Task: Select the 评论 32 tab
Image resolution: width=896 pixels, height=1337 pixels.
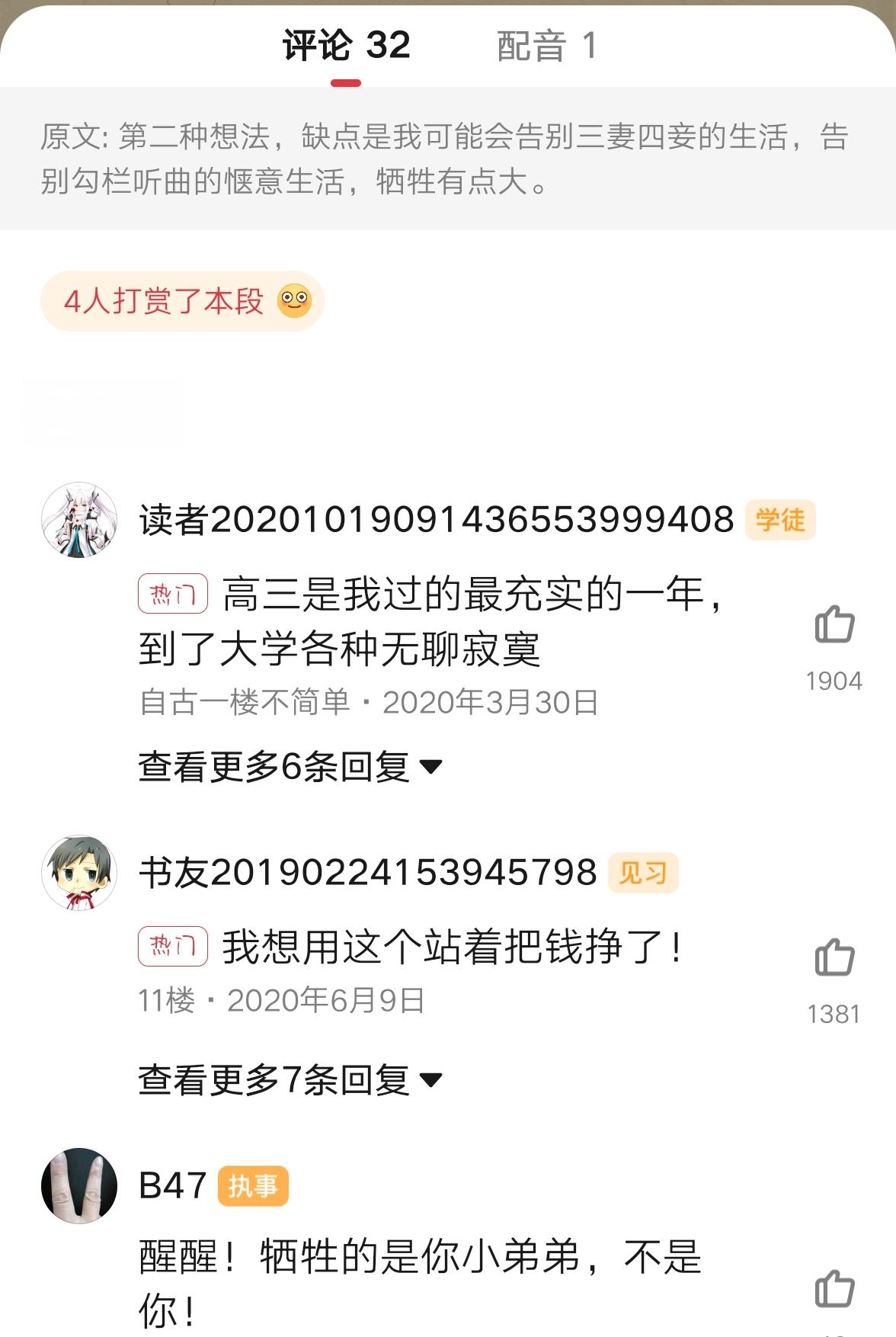Action: pos(346,46)
